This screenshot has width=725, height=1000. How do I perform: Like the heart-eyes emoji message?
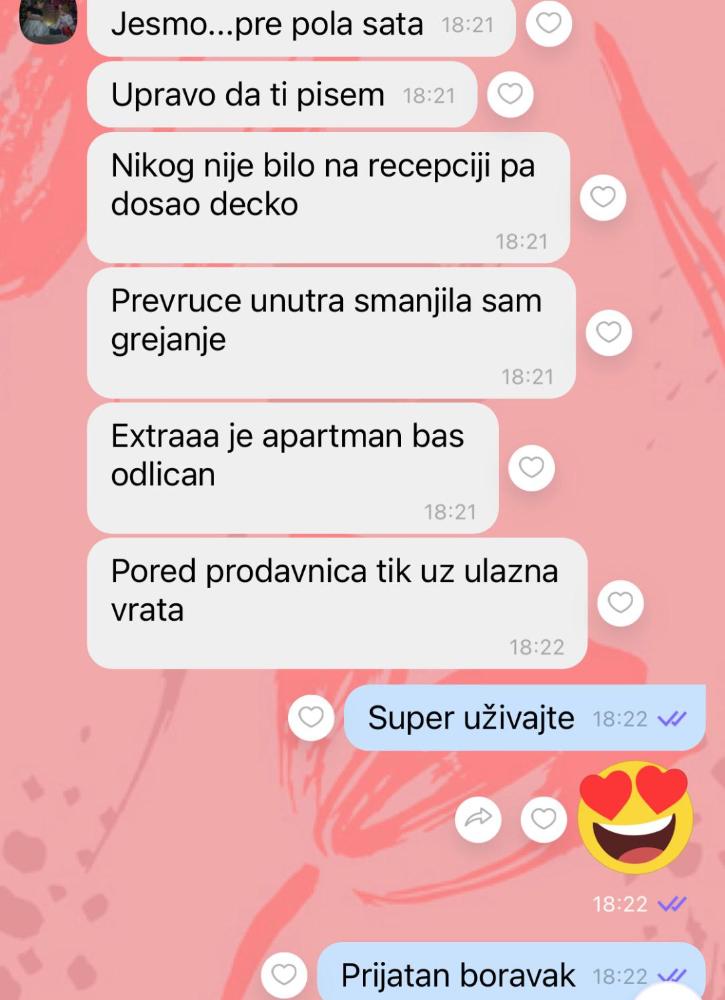[x=543, y=820]
